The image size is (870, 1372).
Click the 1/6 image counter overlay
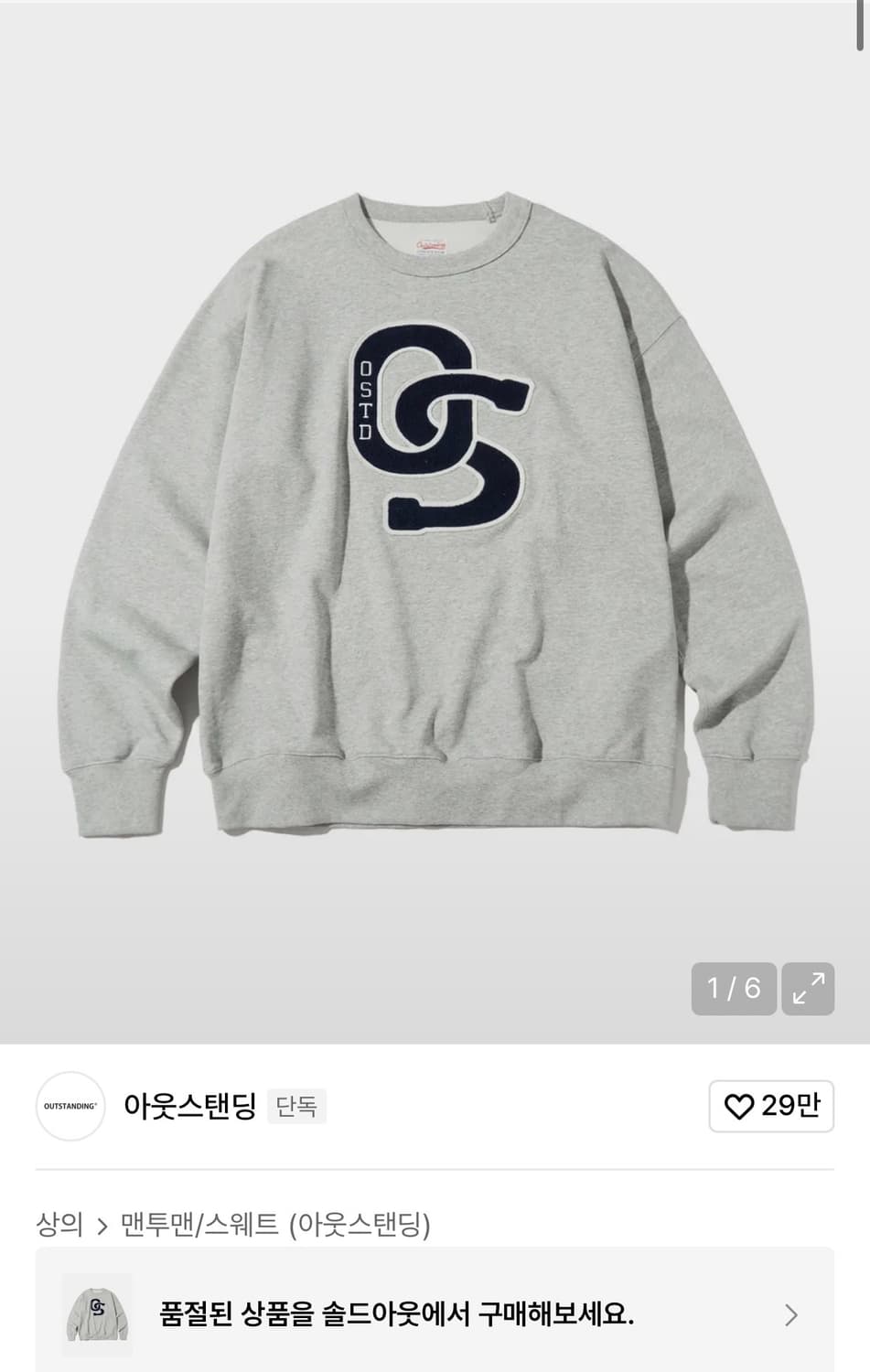pos(733,989)
